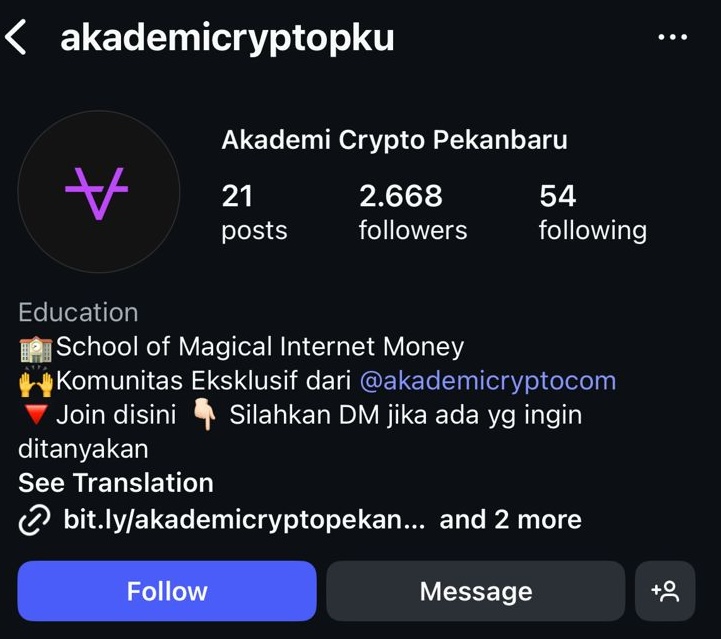Message this account
721x639 pixels.
click(475, 591)
